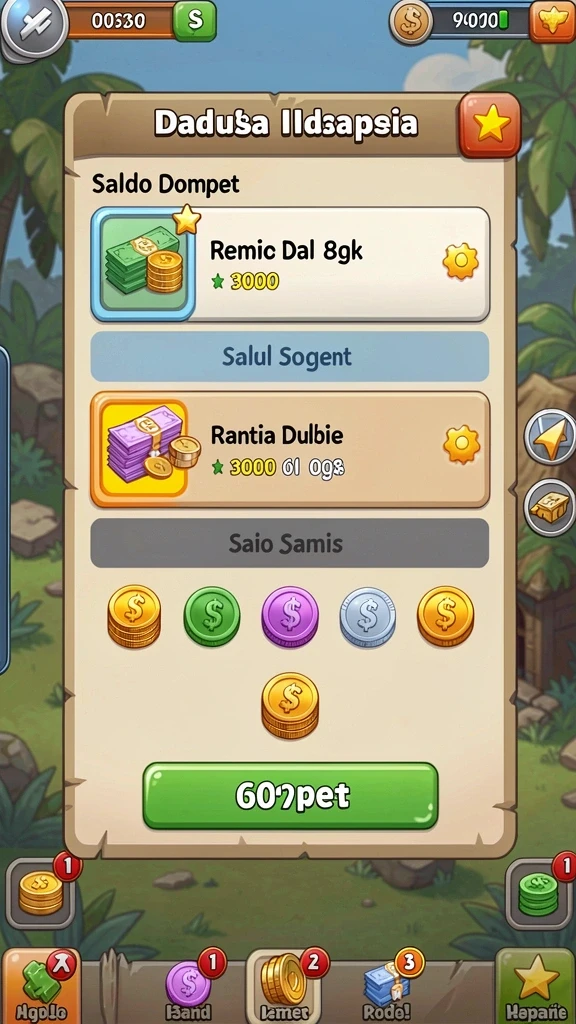This screenshot has width=576, height=1024.
Task: Open the Hgplo tab
Action: point(40,986)
